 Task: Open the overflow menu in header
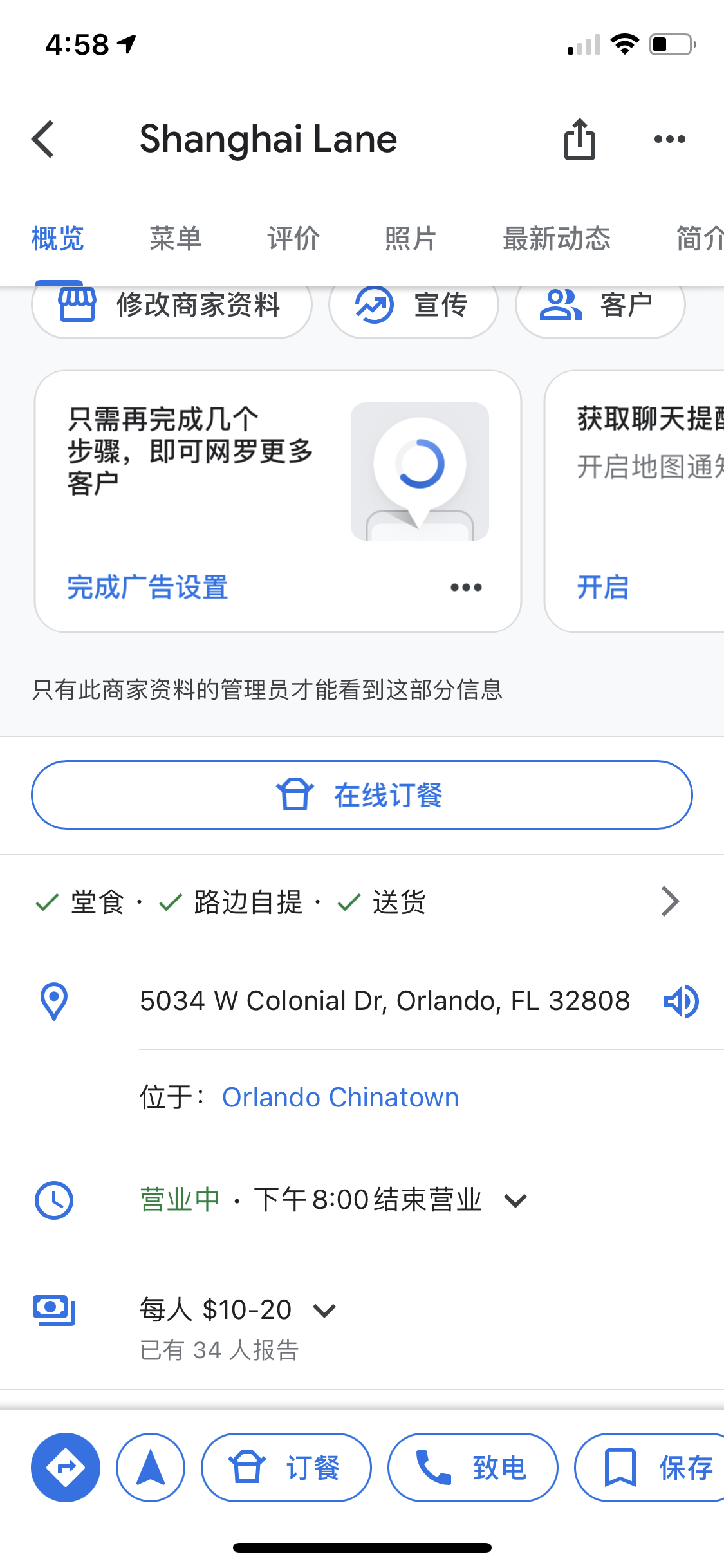(669, 139)
